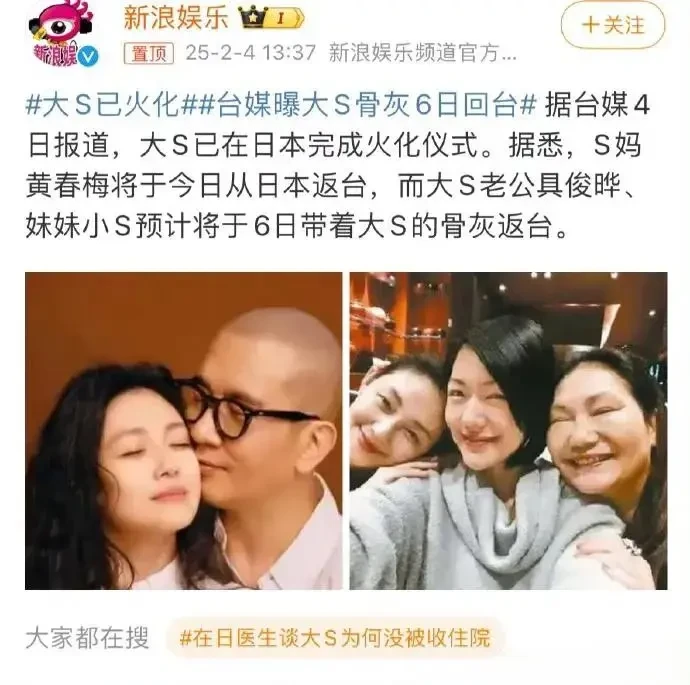Screen dimensions: 690x685
Task: Open 新浪娱乐 profile avatar
Action: pyautogui.click(x=60, y=33)
